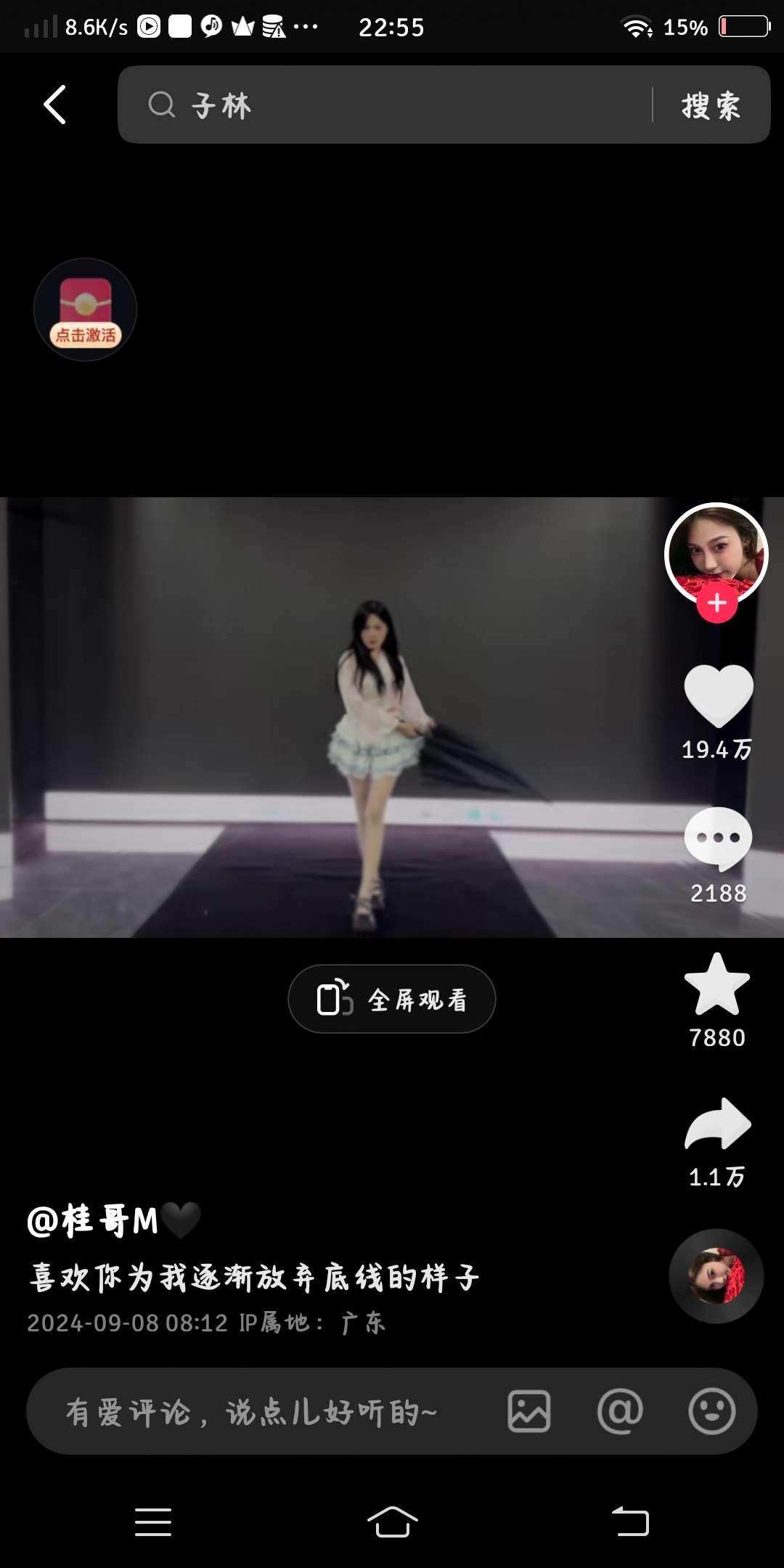Open the emoji picker
This screenshot has height=1568, width=784.
711,1412
